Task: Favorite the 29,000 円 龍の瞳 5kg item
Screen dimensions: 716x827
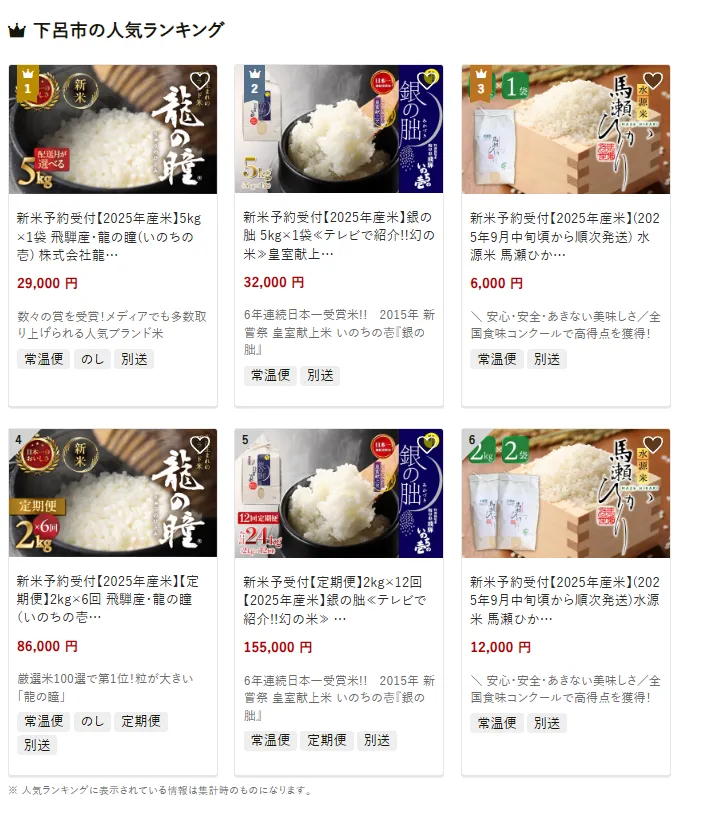Action: tap(200, 81)
